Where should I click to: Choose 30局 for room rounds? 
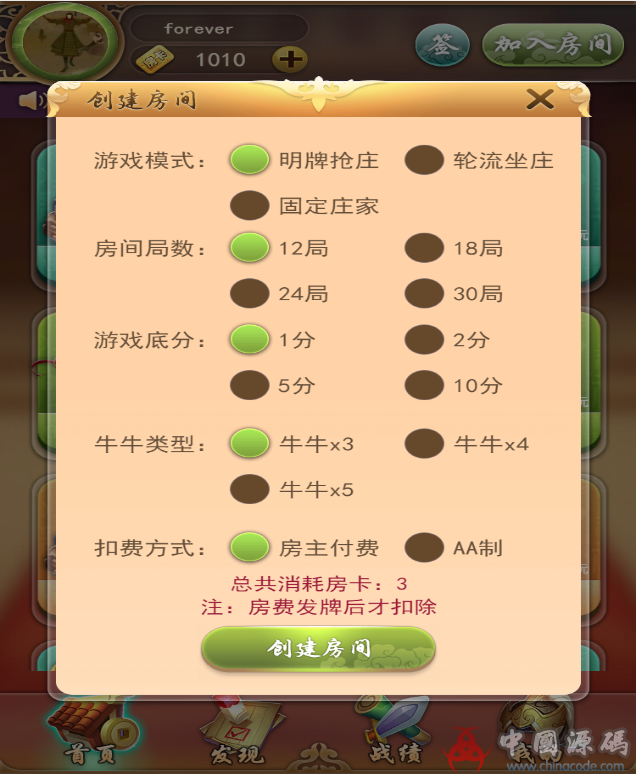point(425,294)
